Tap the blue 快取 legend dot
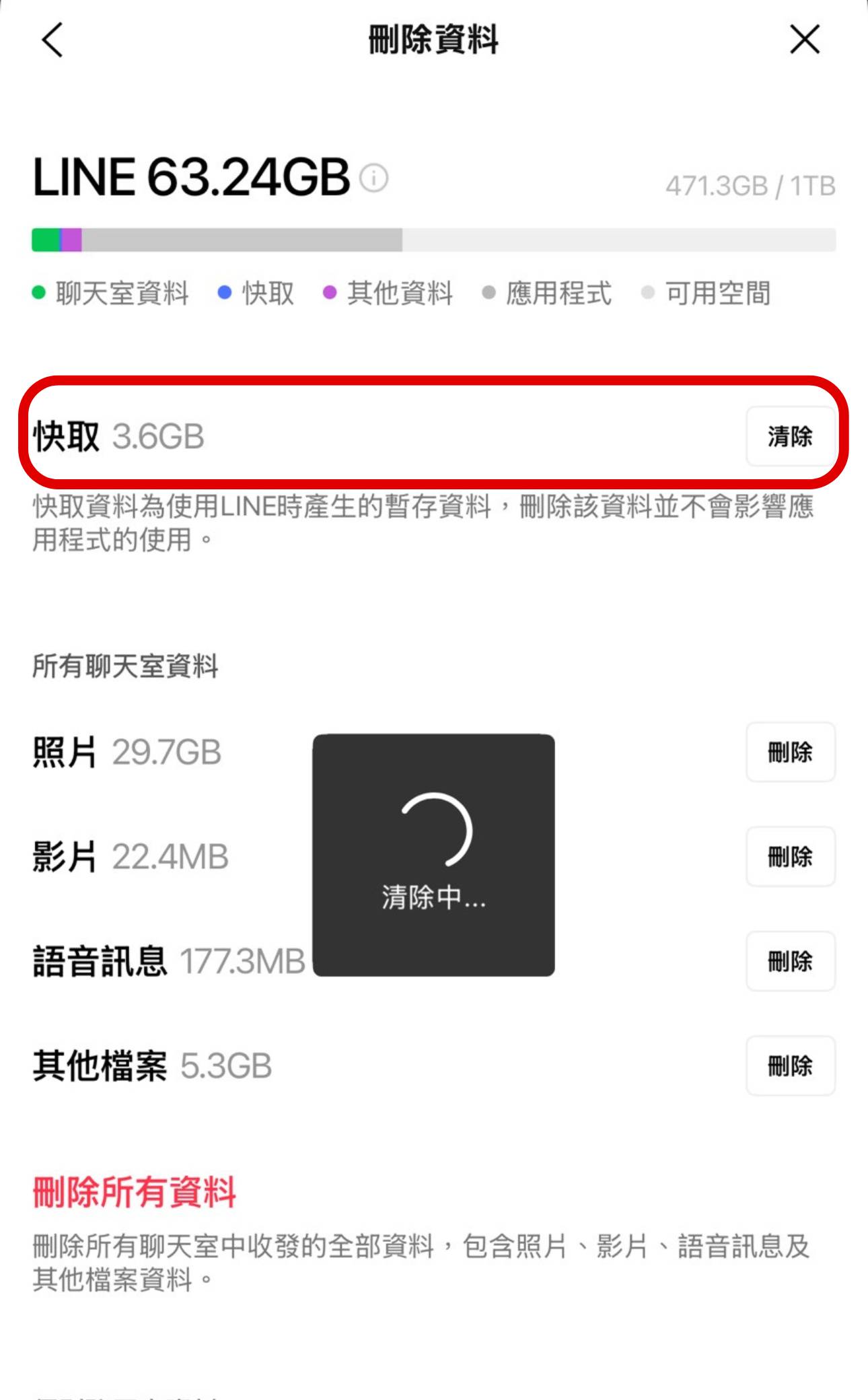868x1400 pixels. [224, 293]
